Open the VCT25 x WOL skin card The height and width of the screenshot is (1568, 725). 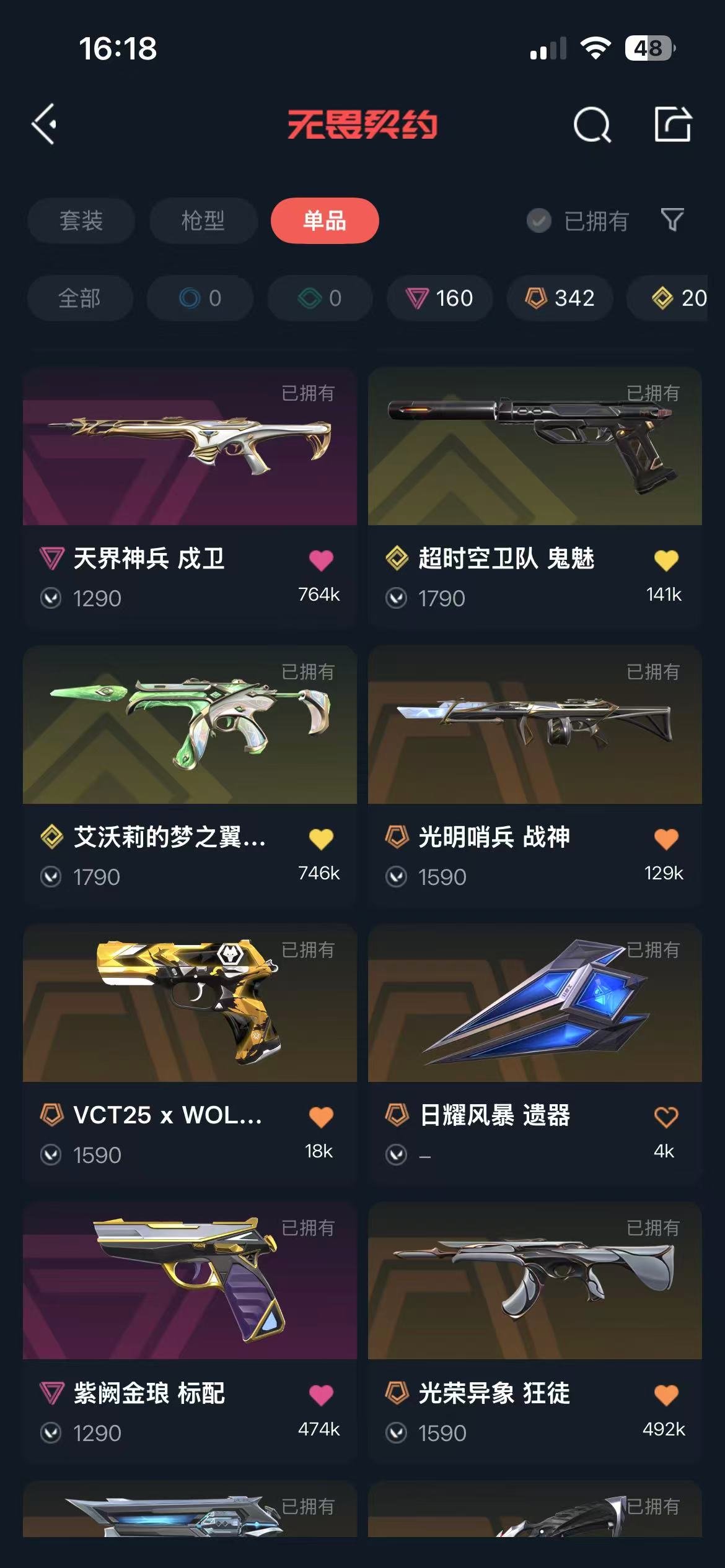click(x=190, y=1054)
